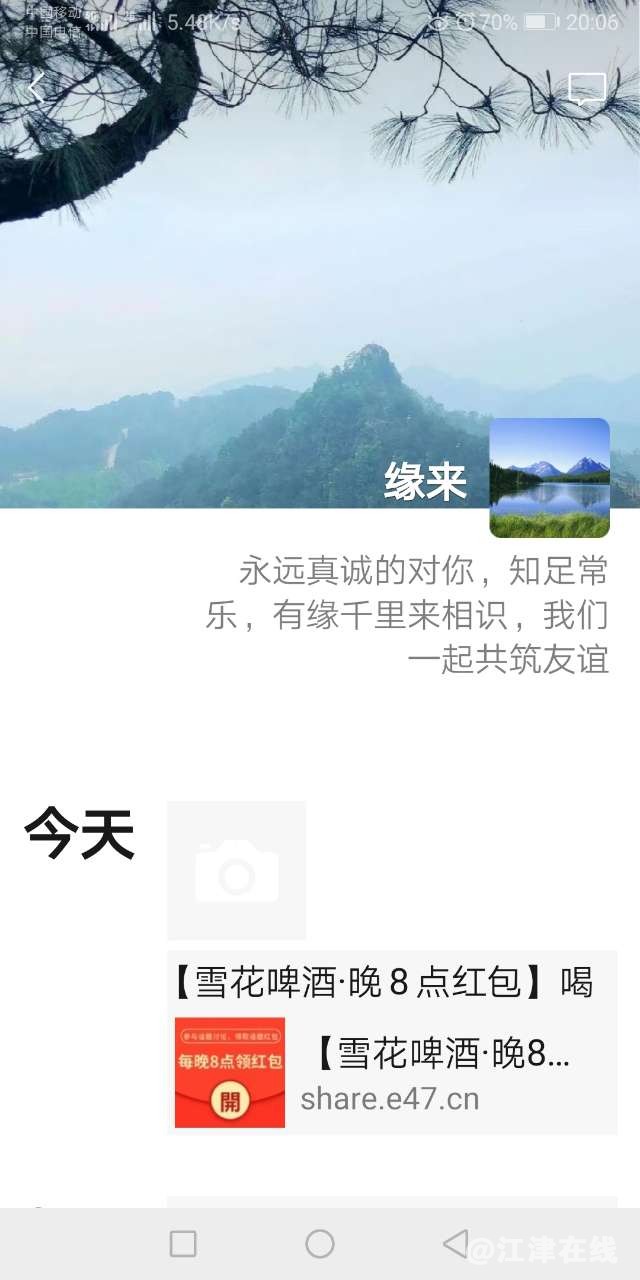Open the recent apps switcher
Screen dimensions: 640x1280
point(183,1244)
